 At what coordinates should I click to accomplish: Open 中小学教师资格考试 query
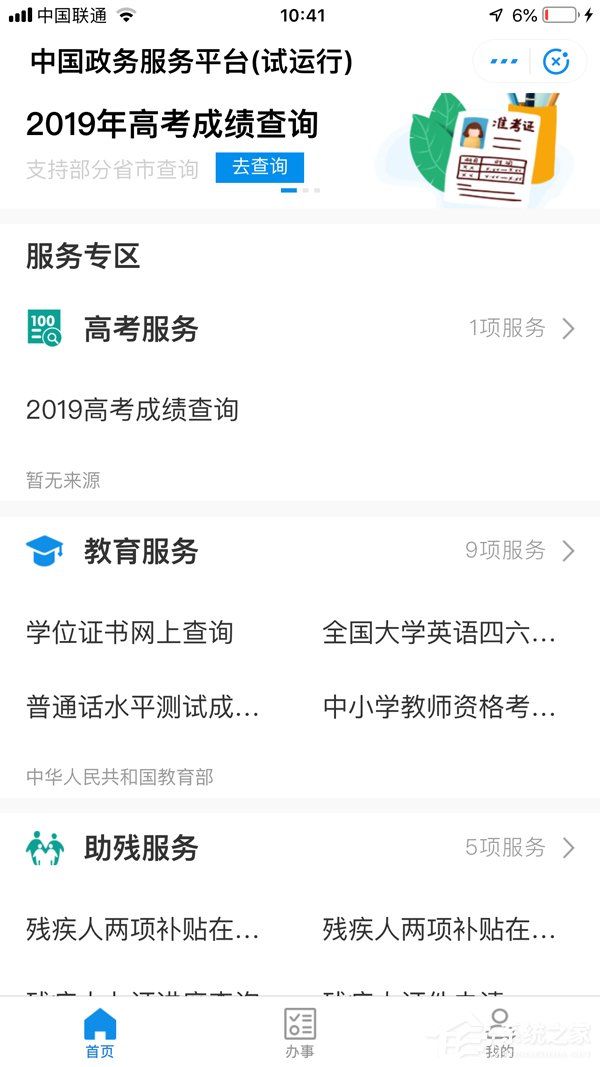440,707
